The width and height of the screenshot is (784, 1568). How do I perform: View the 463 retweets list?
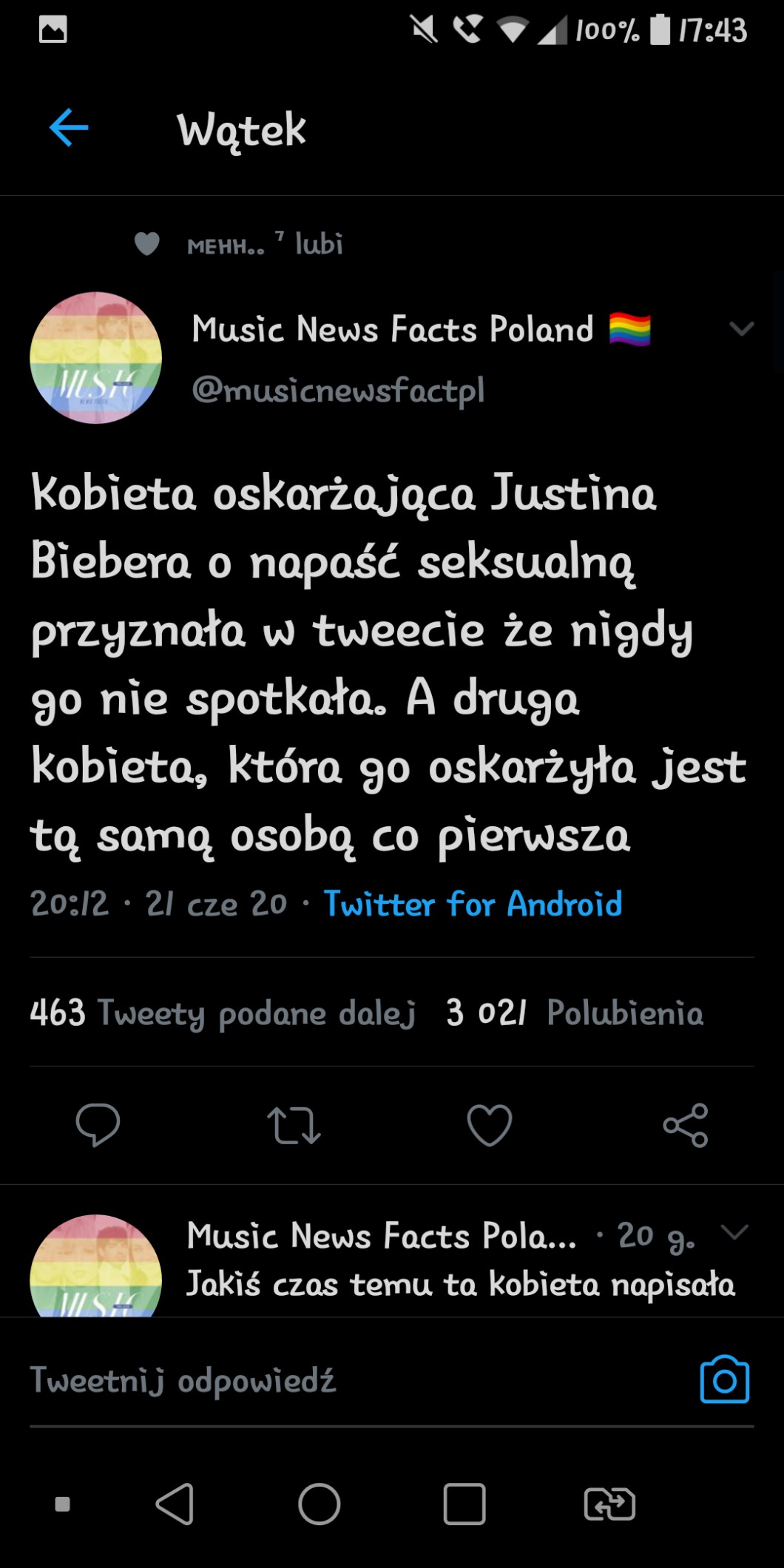pos(222,1013)
